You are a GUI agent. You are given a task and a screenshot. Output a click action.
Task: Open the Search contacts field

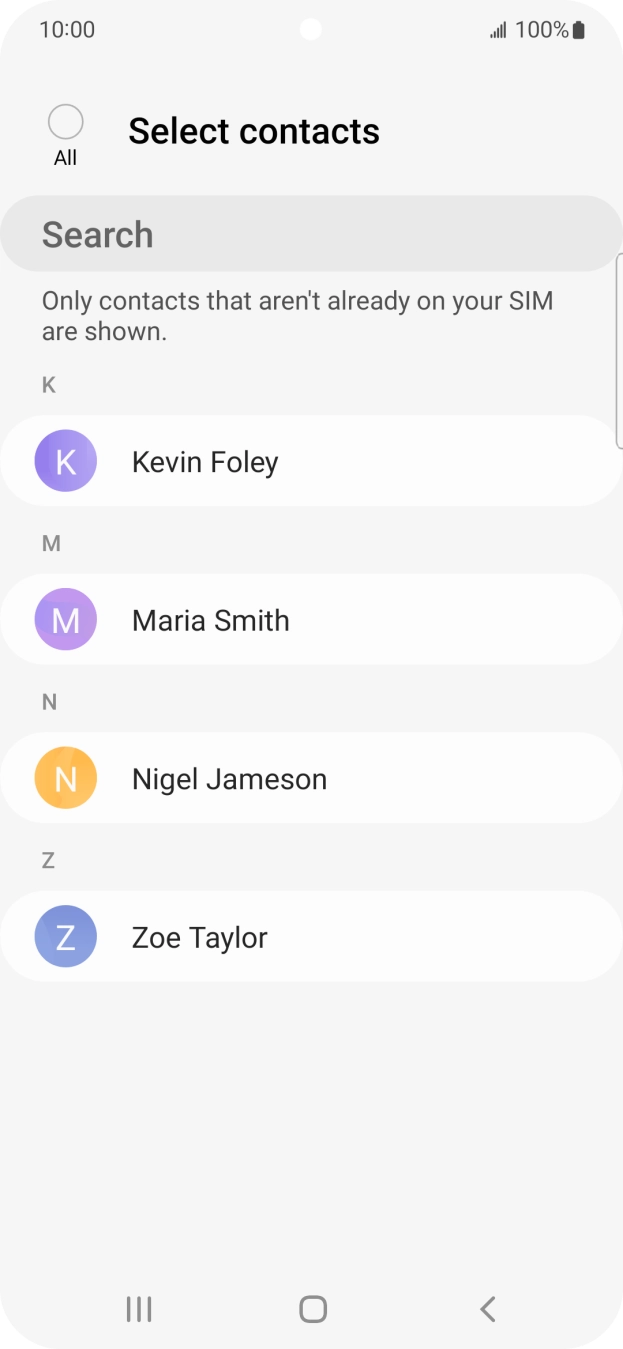click(x=310, y=234)
